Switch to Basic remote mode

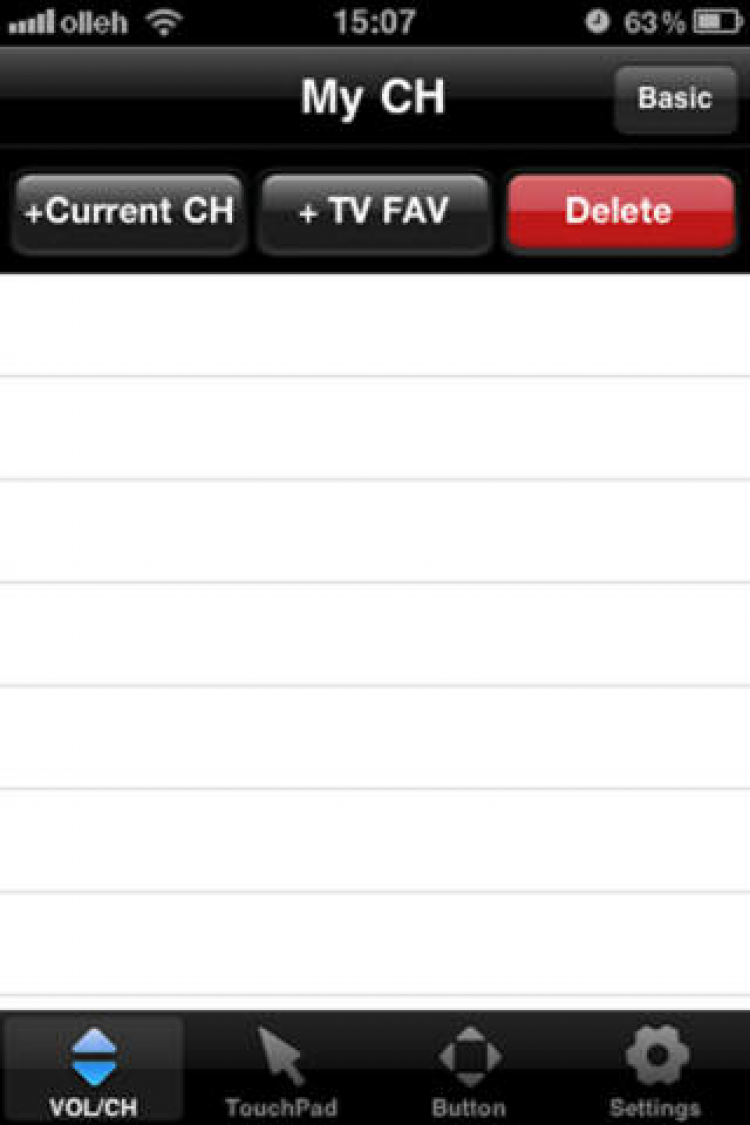pyautogui.click(x=675, y=98)
